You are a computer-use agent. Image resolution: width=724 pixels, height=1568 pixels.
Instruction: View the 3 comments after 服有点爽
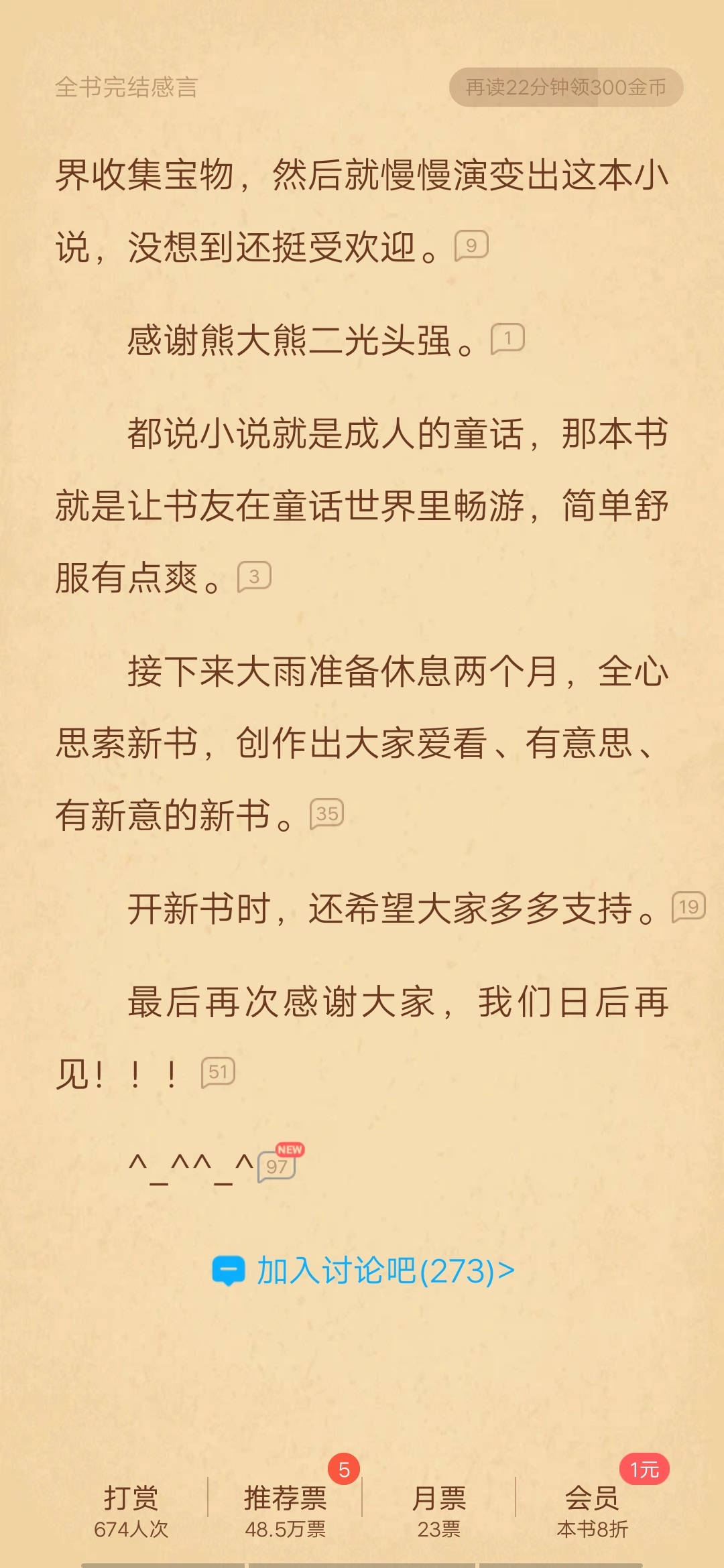tap(254, 577)
